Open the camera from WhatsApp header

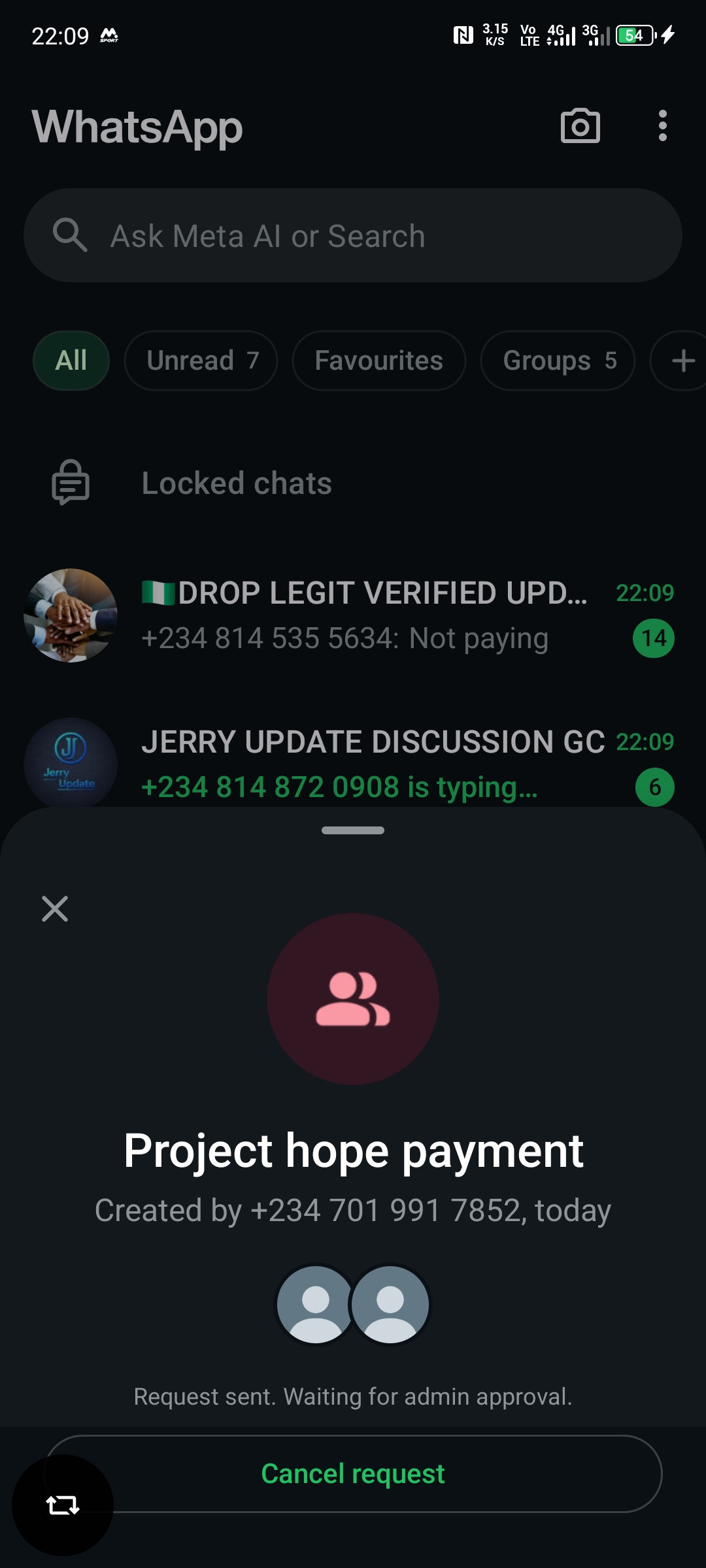(580, 126)
